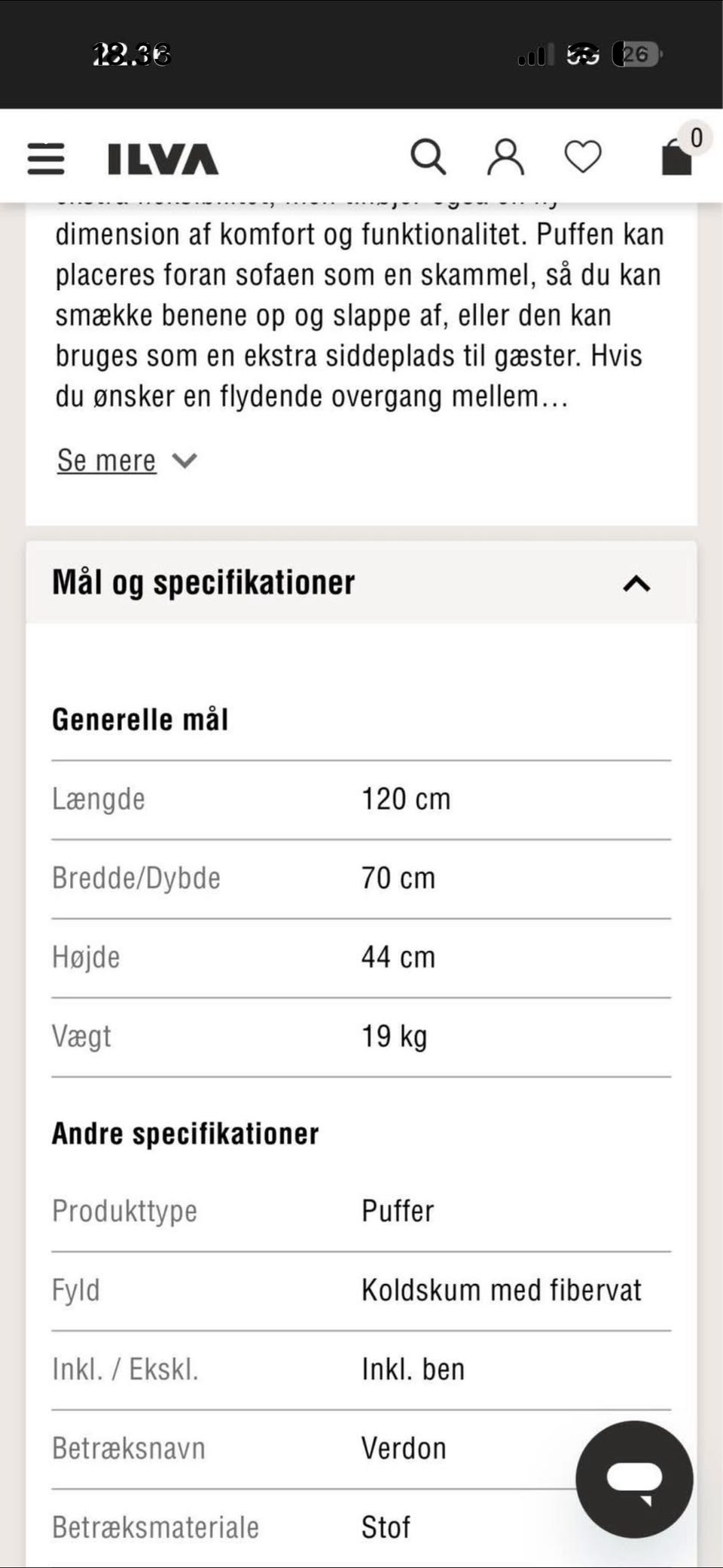Tap the chevron next to Se mere

[186, 460]
